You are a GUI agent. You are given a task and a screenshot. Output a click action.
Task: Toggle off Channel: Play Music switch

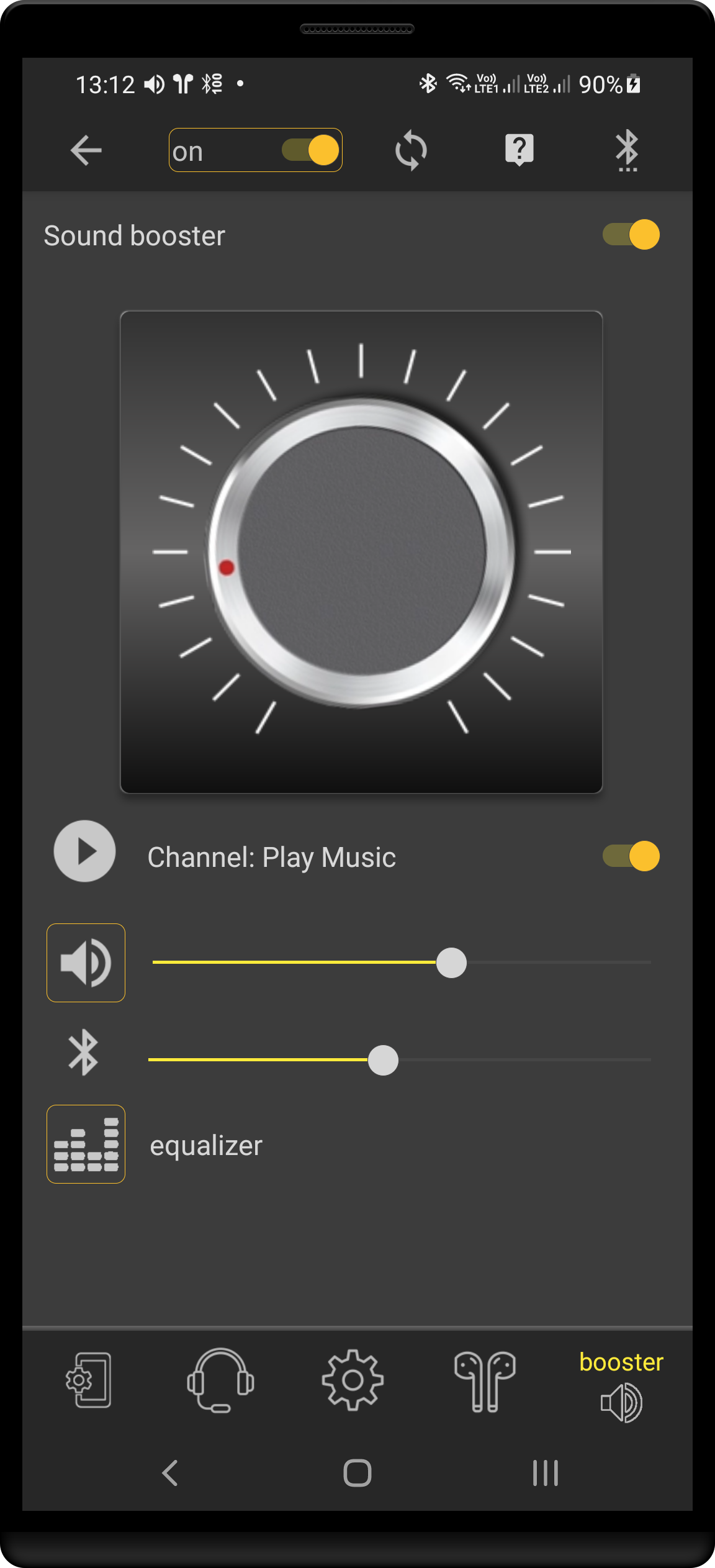(x=631, y=856)
